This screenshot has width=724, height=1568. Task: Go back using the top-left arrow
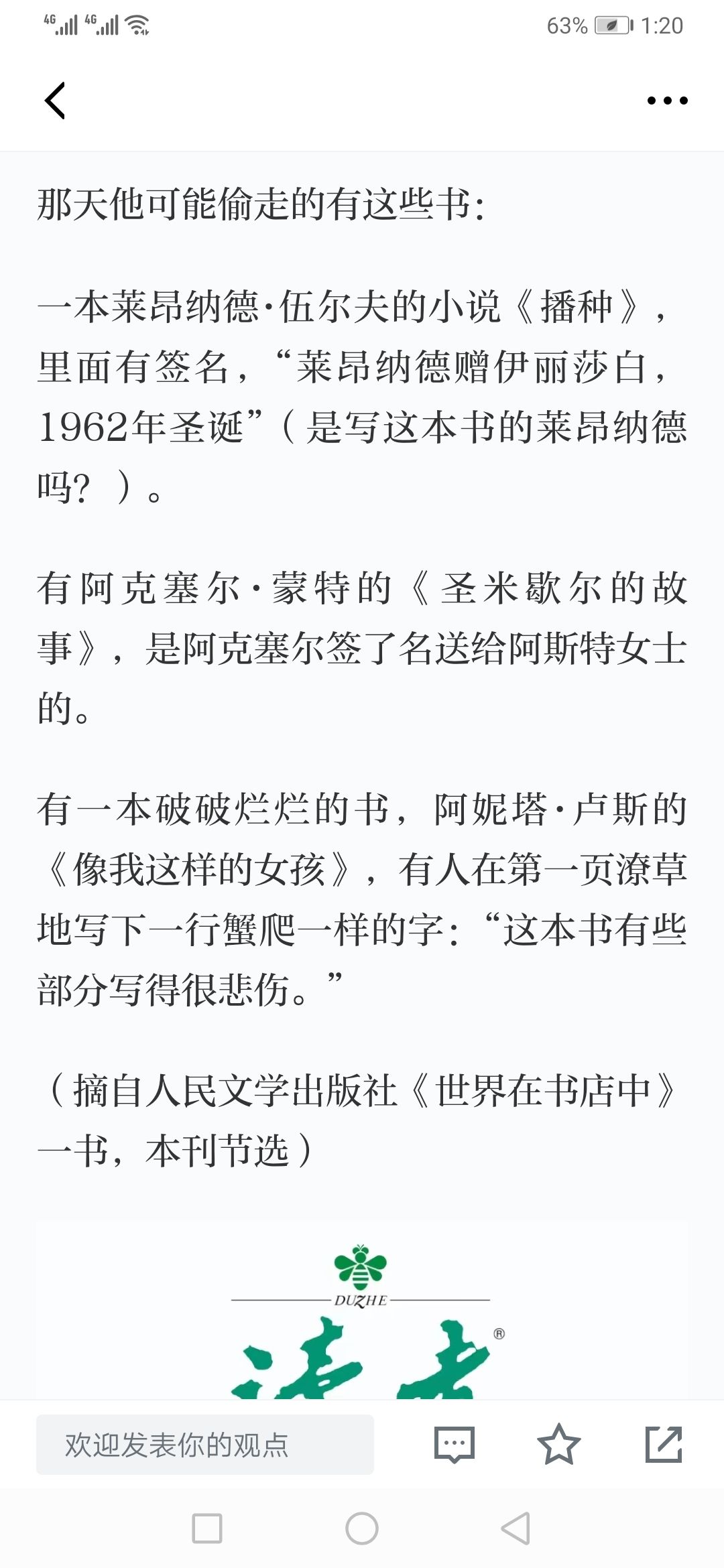55,101
